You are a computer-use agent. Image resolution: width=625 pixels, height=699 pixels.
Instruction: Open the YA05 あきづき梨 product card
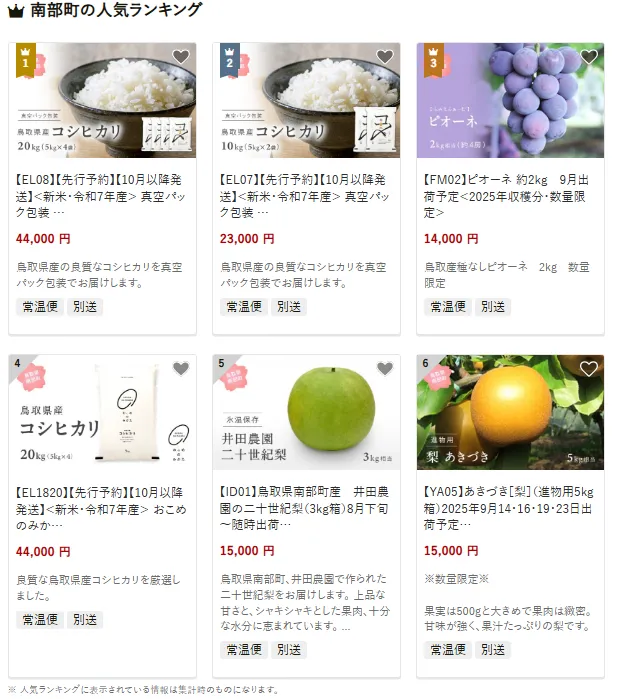(510, 509)
